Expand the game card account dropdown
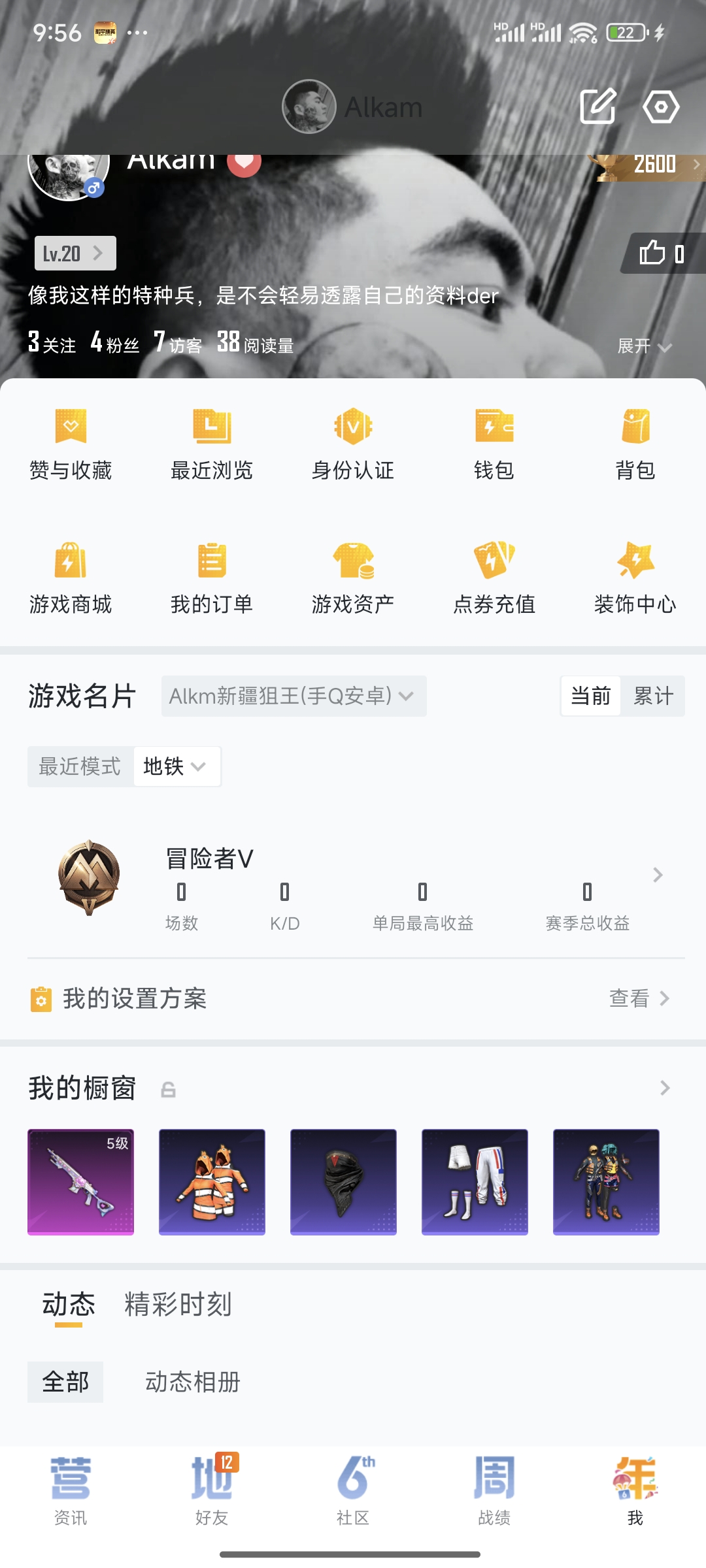 tap(293, 696)
